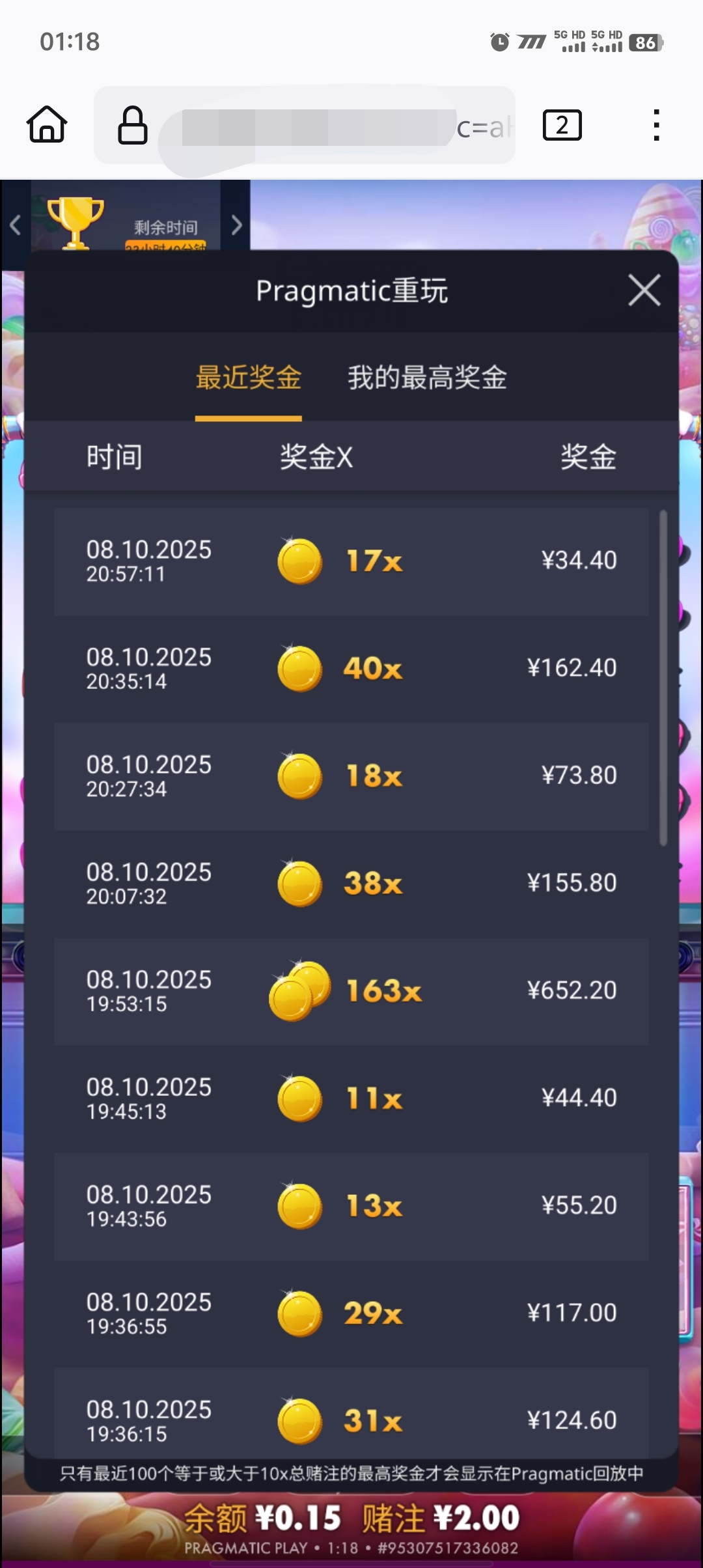Close the Pragmatic重玩 dialog
Image resolution: width=703 pixels, height=1568 pixels.
click(644, 290)
